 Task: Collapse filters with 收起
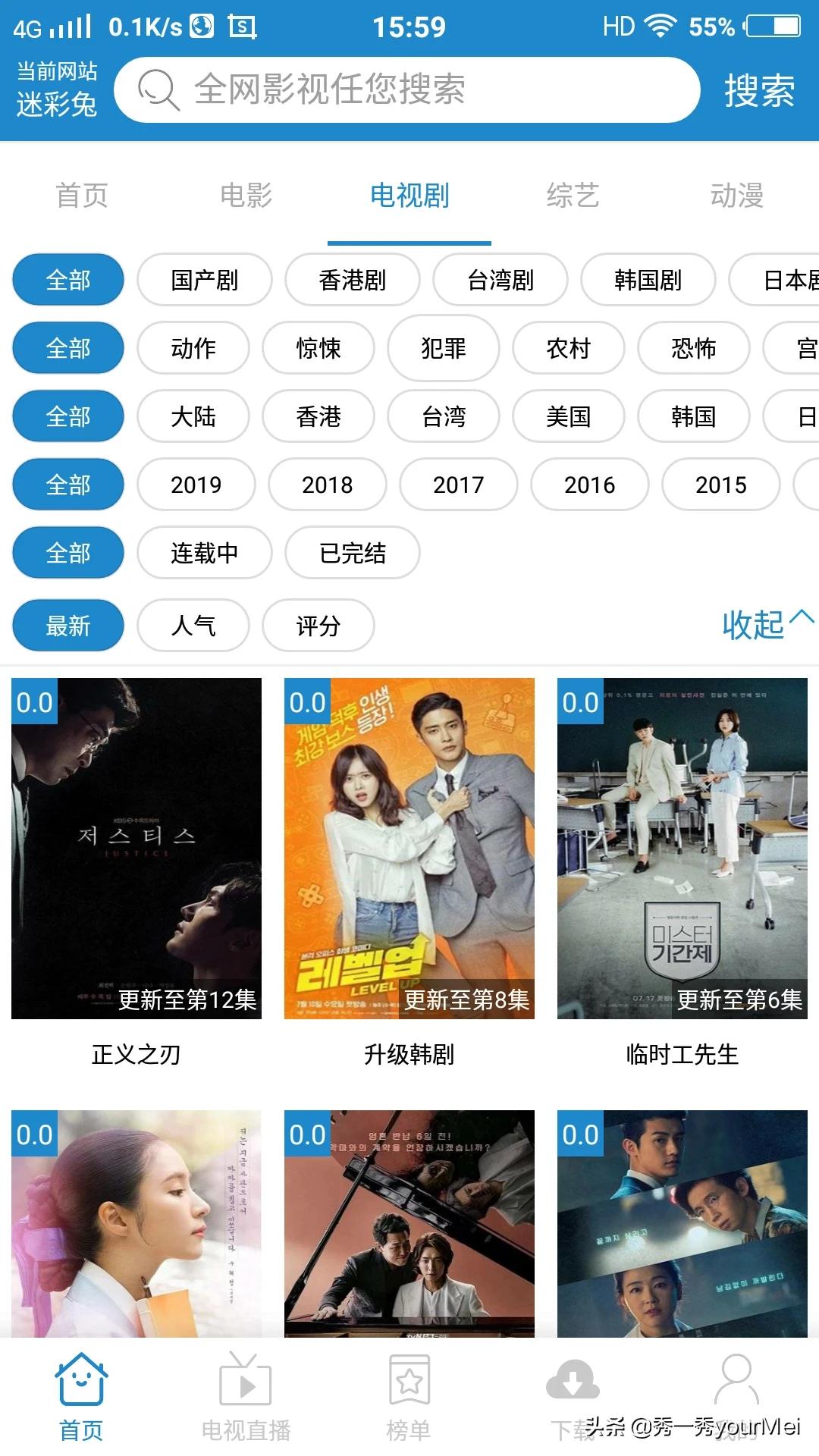tap(767, 624)
